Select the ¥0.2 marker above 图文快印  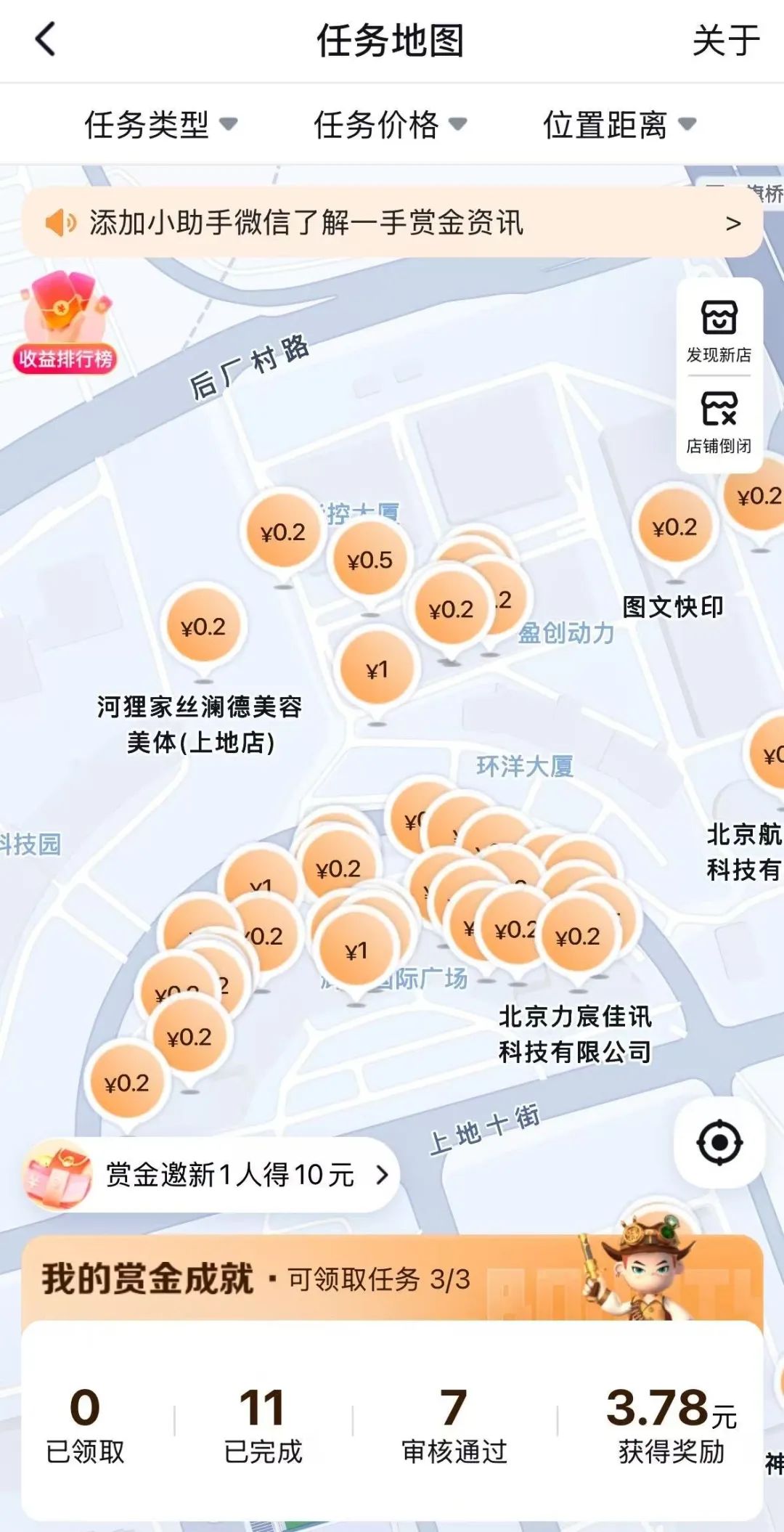click(675, 528)
